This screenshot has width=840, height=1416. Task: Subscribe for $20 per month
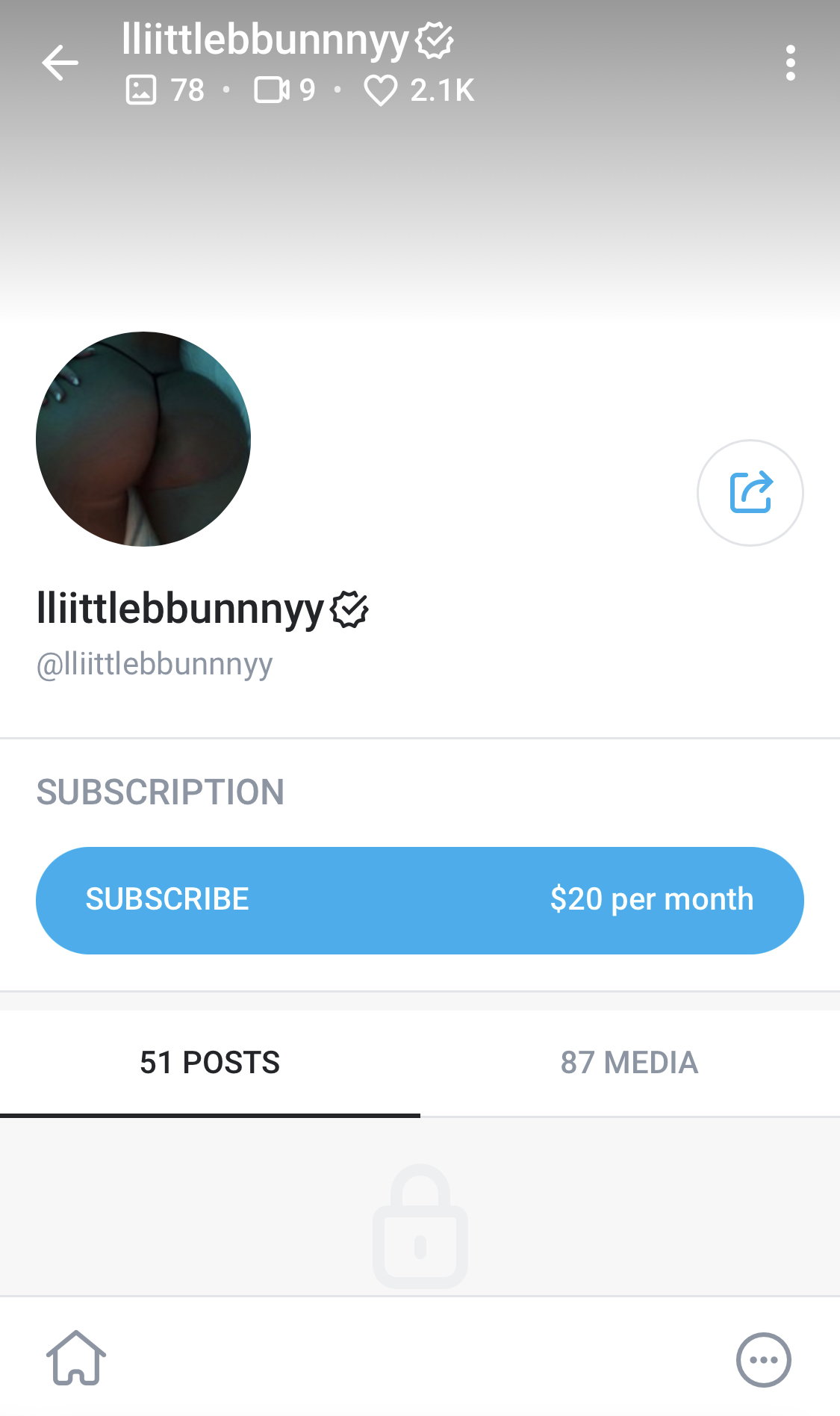[x=420, y=900]
